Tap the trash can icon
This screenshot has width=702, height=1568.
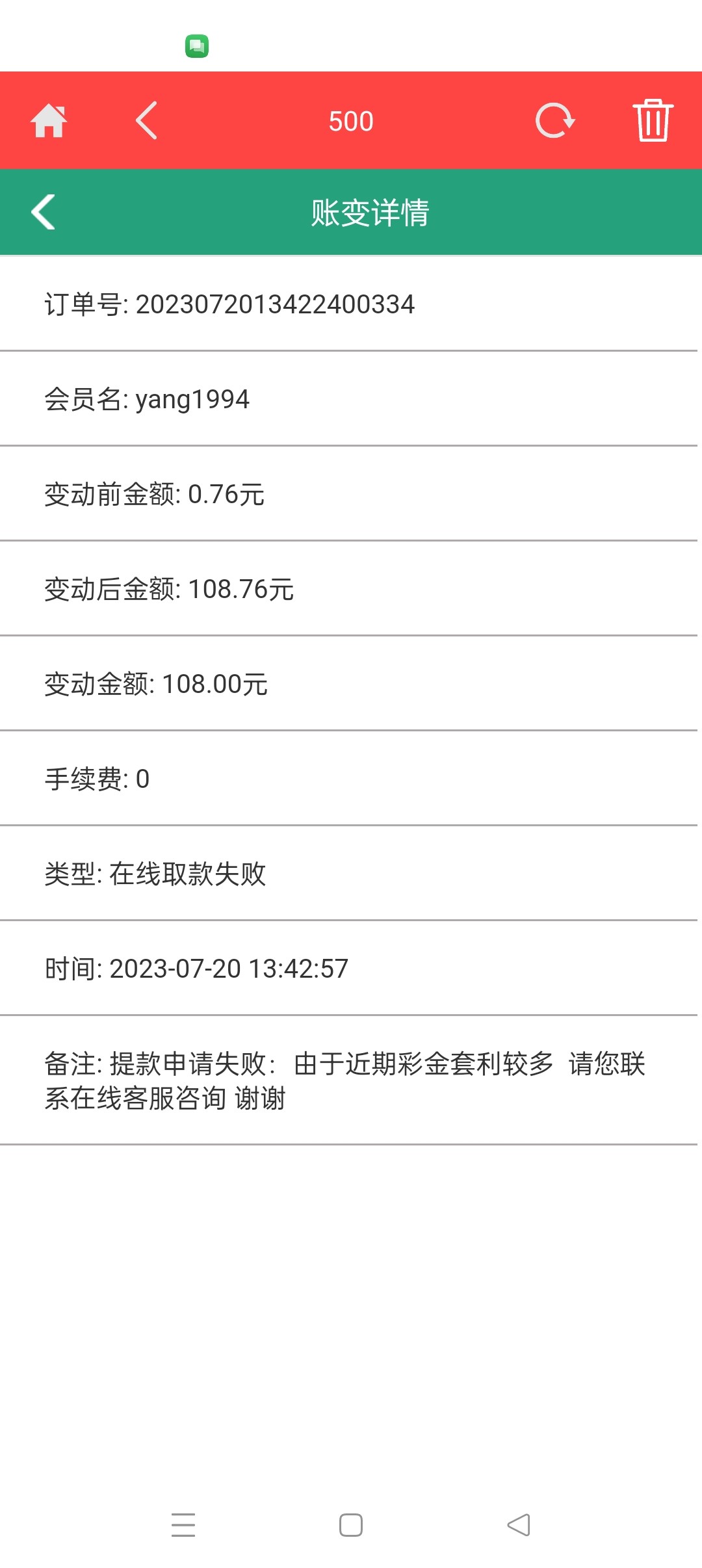click(653, 121)
